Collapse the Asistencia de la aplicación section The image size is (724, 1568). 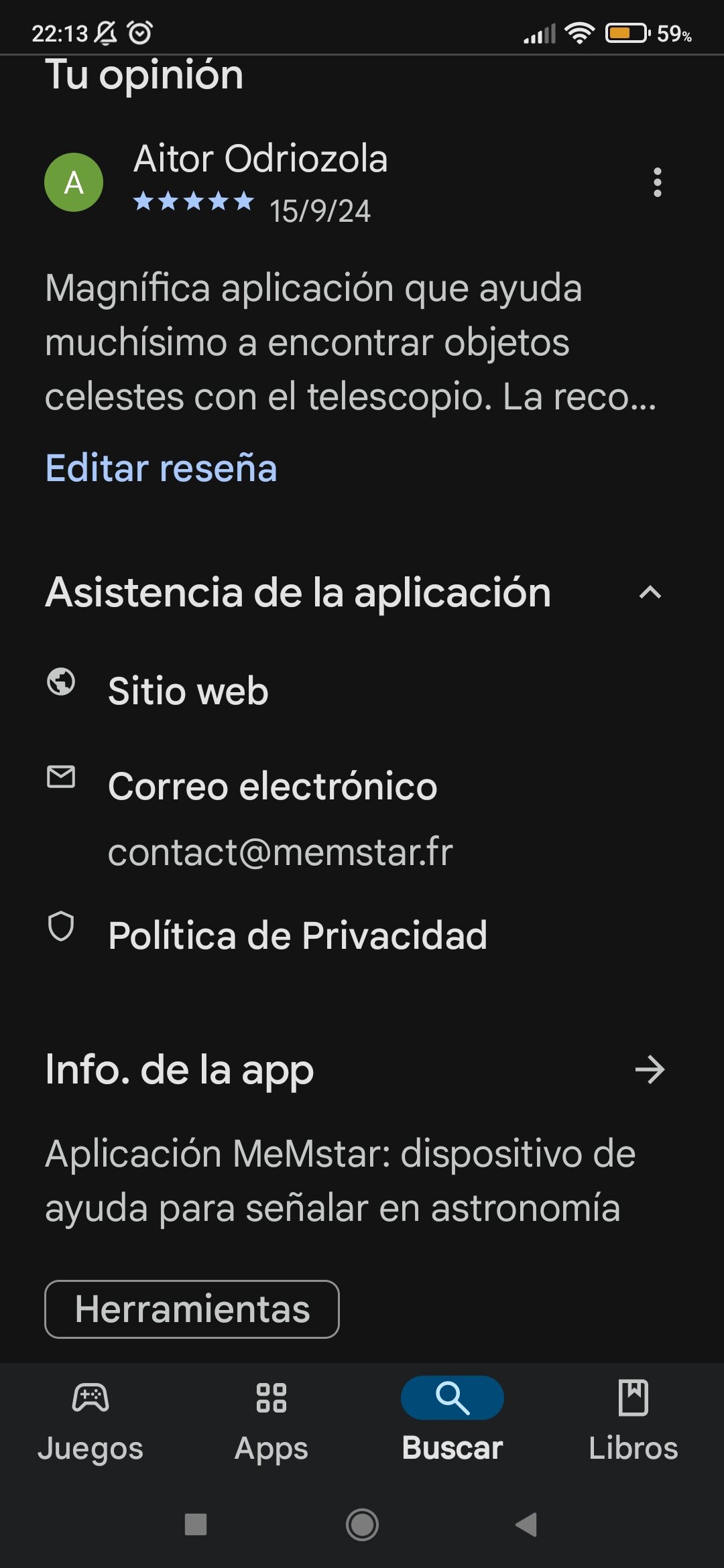tap(650, 593)
